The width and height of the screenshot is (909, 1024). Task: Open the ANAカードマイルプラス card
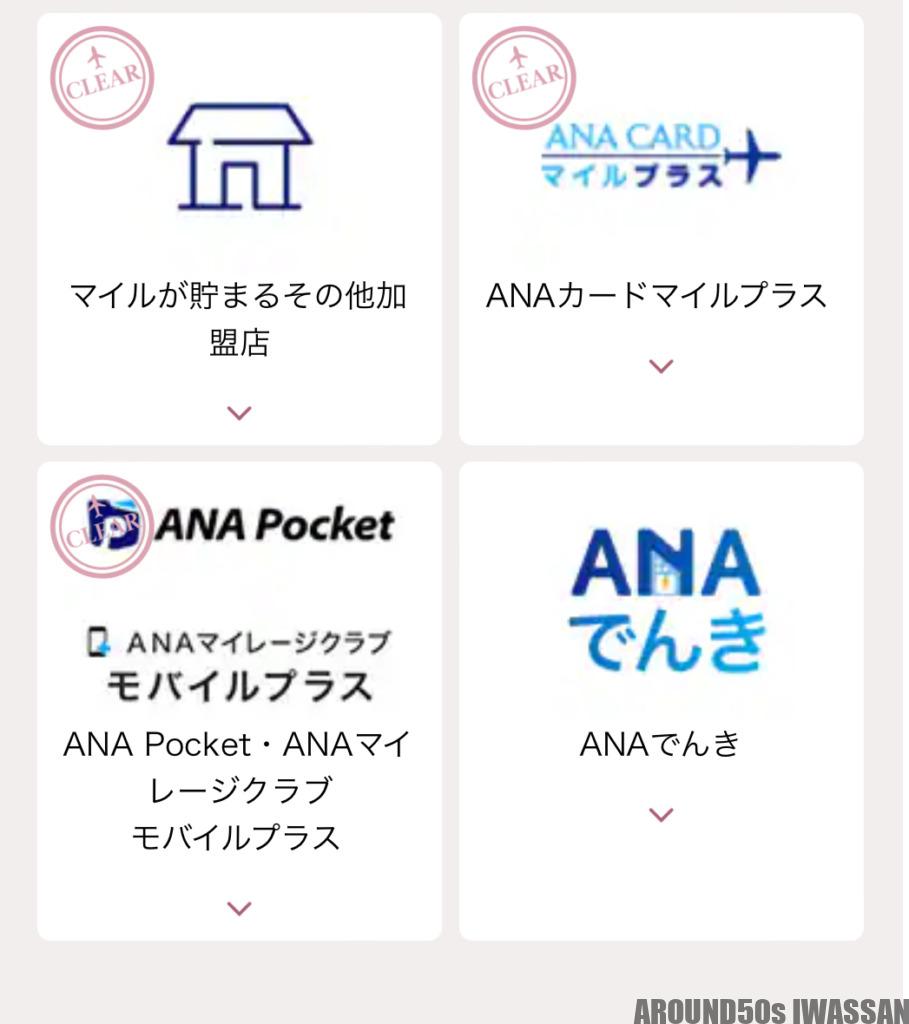pyautogui.click(x=660, y=296)
